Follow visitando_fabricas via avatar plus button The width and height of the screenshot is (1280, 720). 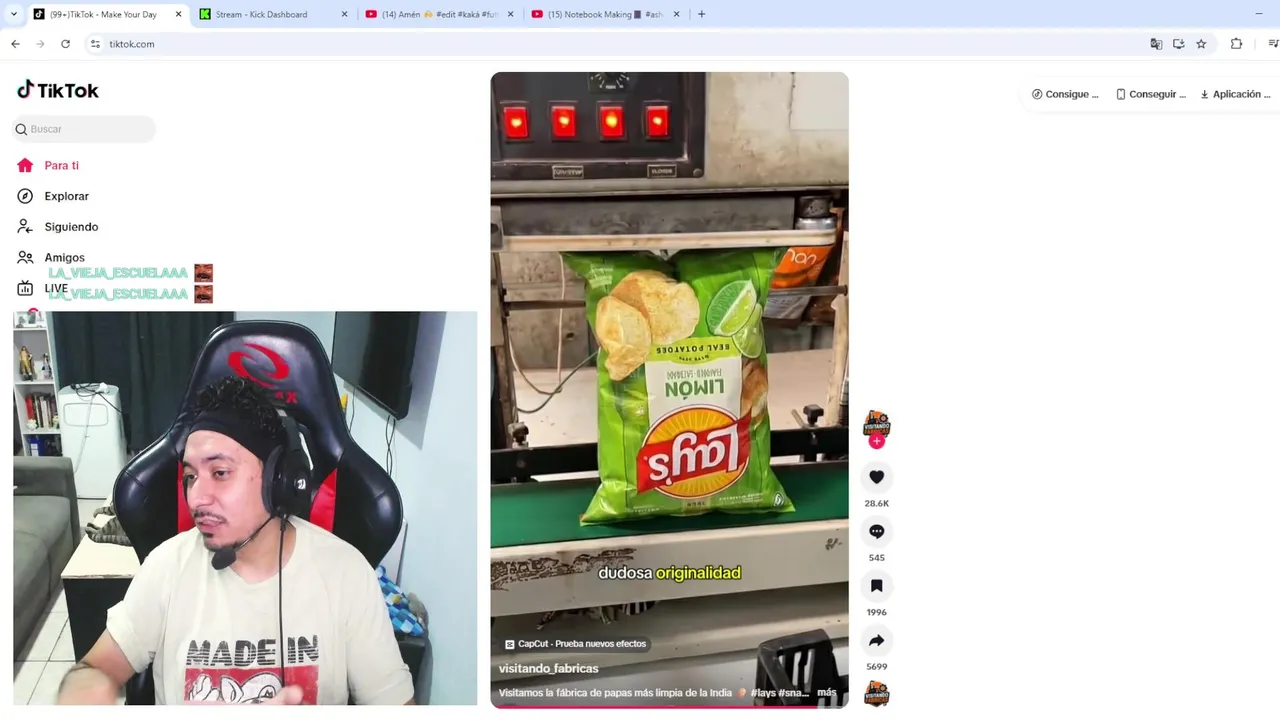tap(876, 441)
